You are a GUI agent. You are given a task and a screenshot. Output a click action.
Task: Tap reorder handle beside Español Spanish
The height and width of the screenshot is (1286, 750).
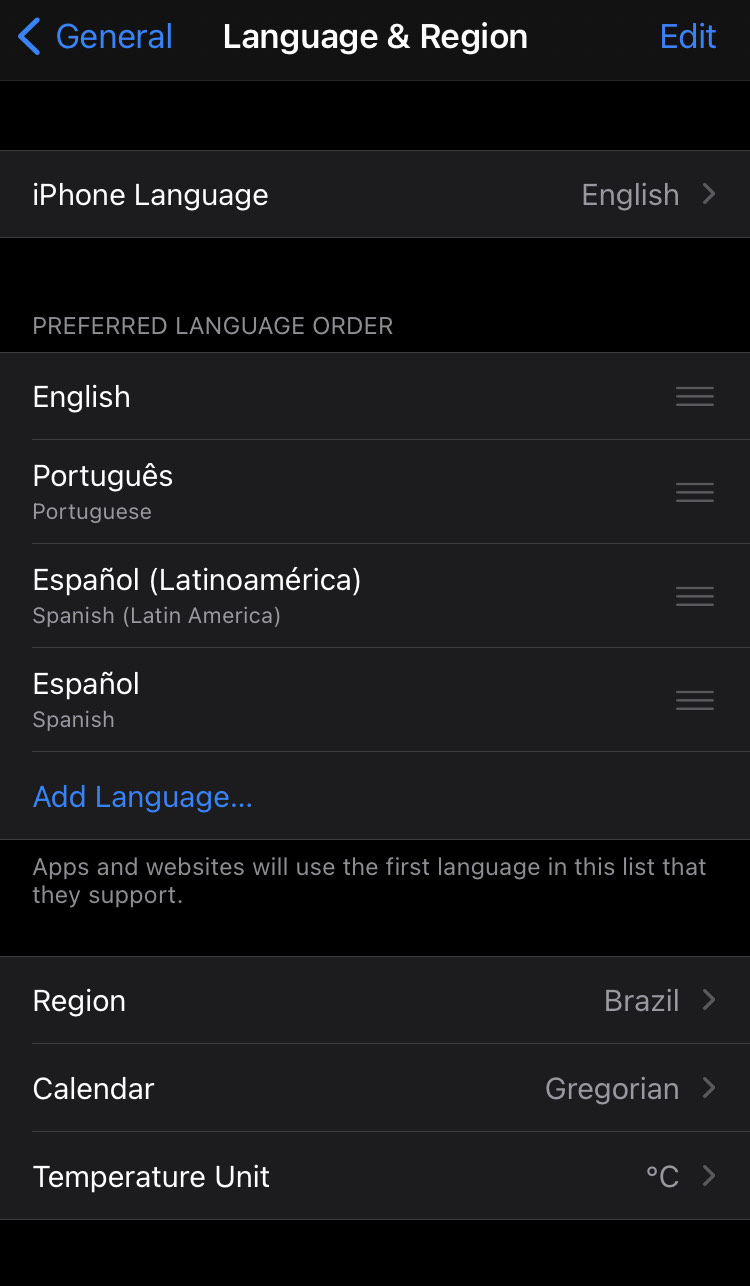pyautogui.click(x=694, y=700)
